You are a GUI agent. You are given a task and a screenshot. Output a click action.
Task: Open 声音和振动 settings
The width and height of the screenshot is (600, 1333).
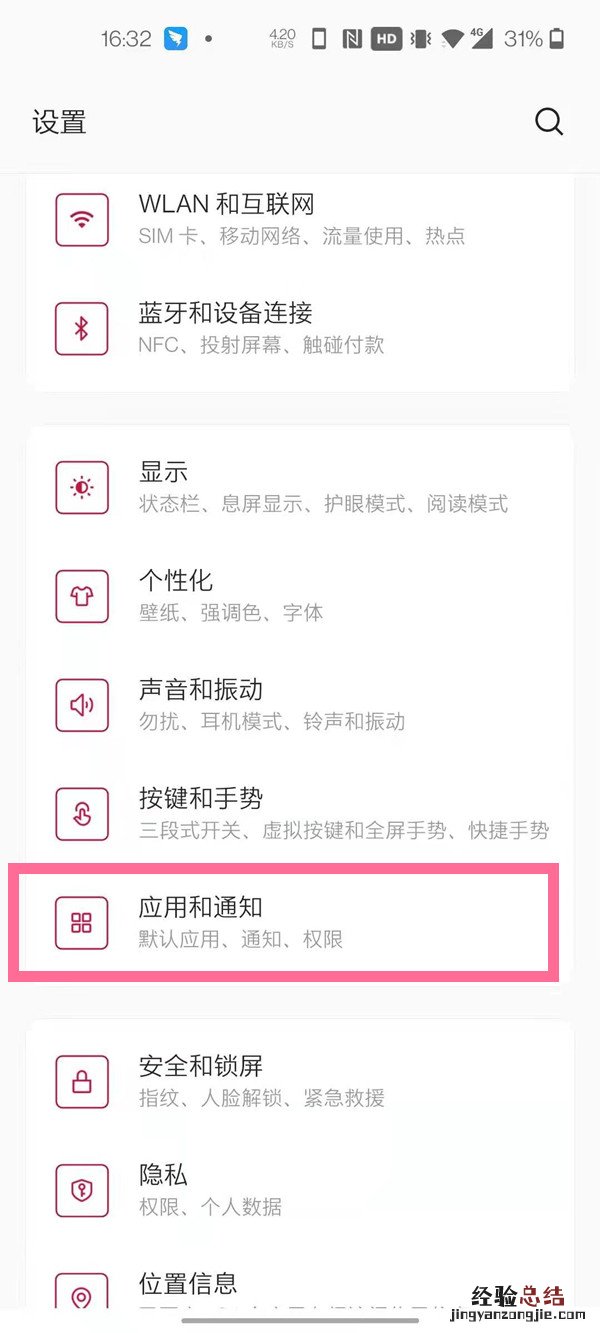pos(300,705)
